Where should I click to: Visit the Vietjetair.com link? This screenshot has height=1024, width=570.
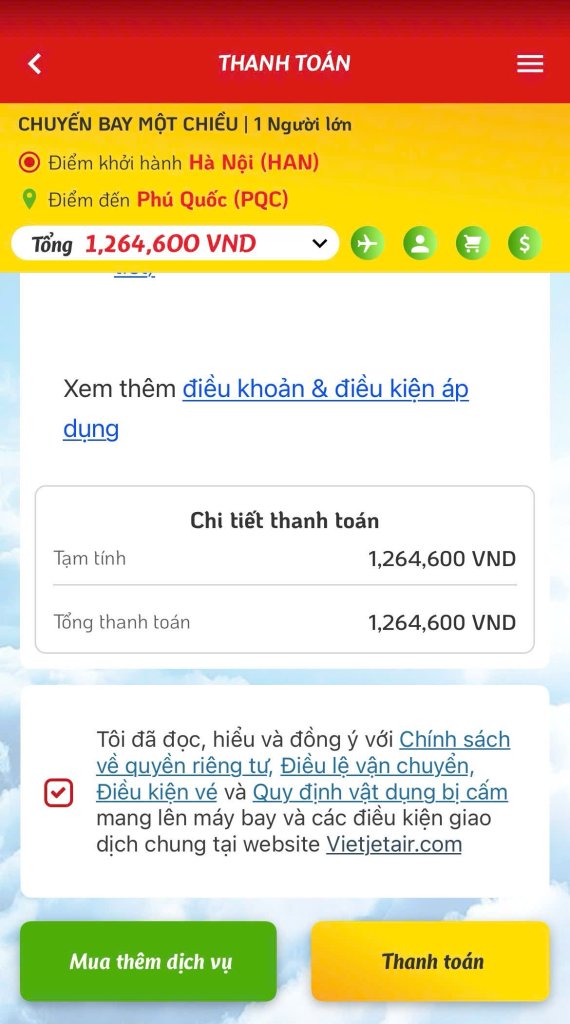tap(394, 844)
